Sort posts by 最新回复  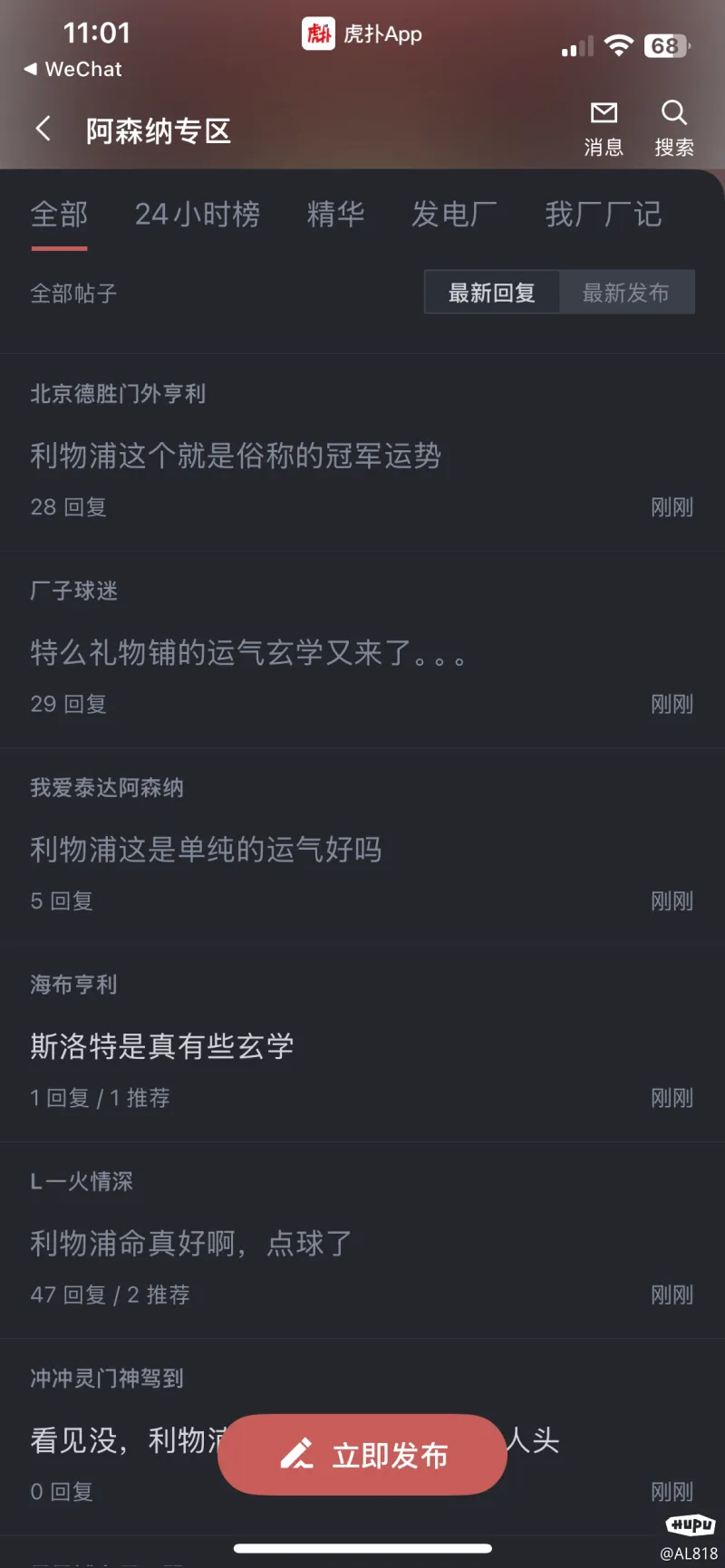tap(492, 293)
